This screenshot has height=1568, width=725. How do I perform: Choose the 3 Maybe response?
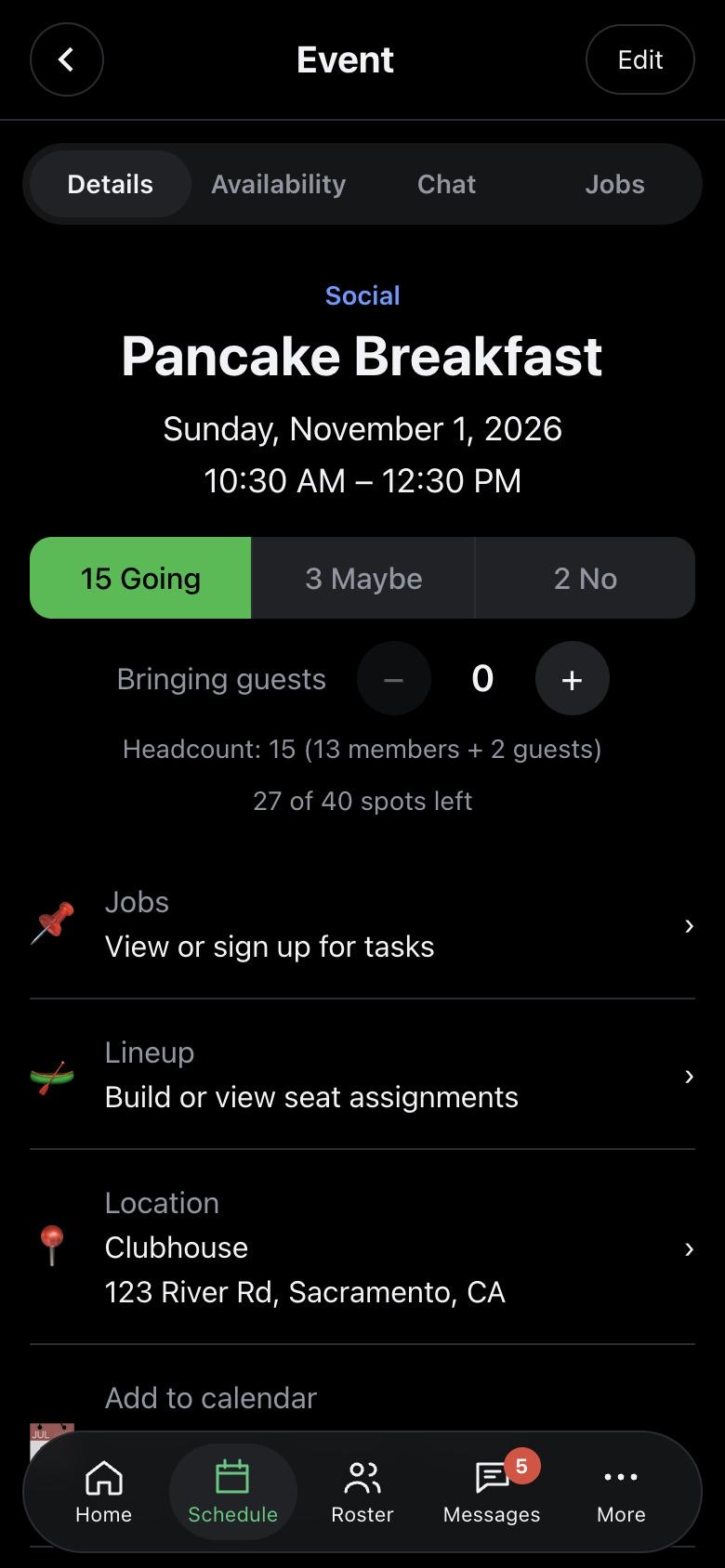tap(363, 578)
